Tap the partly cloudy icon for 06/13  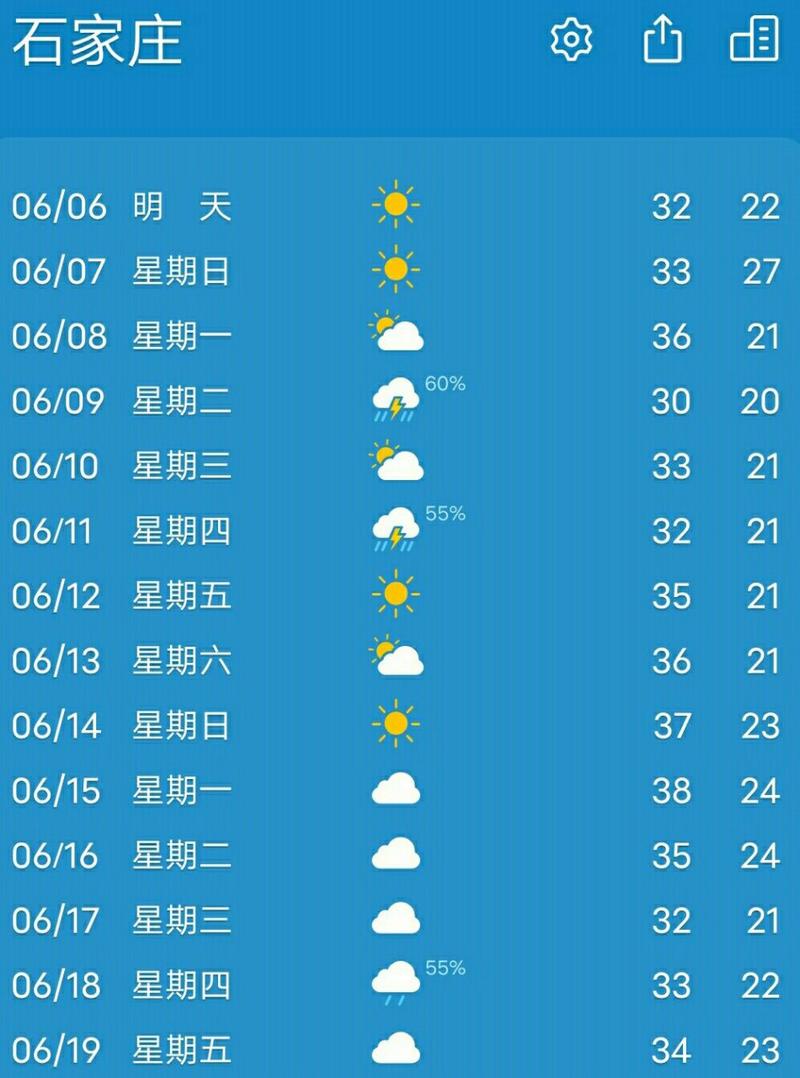coord(397,661)
